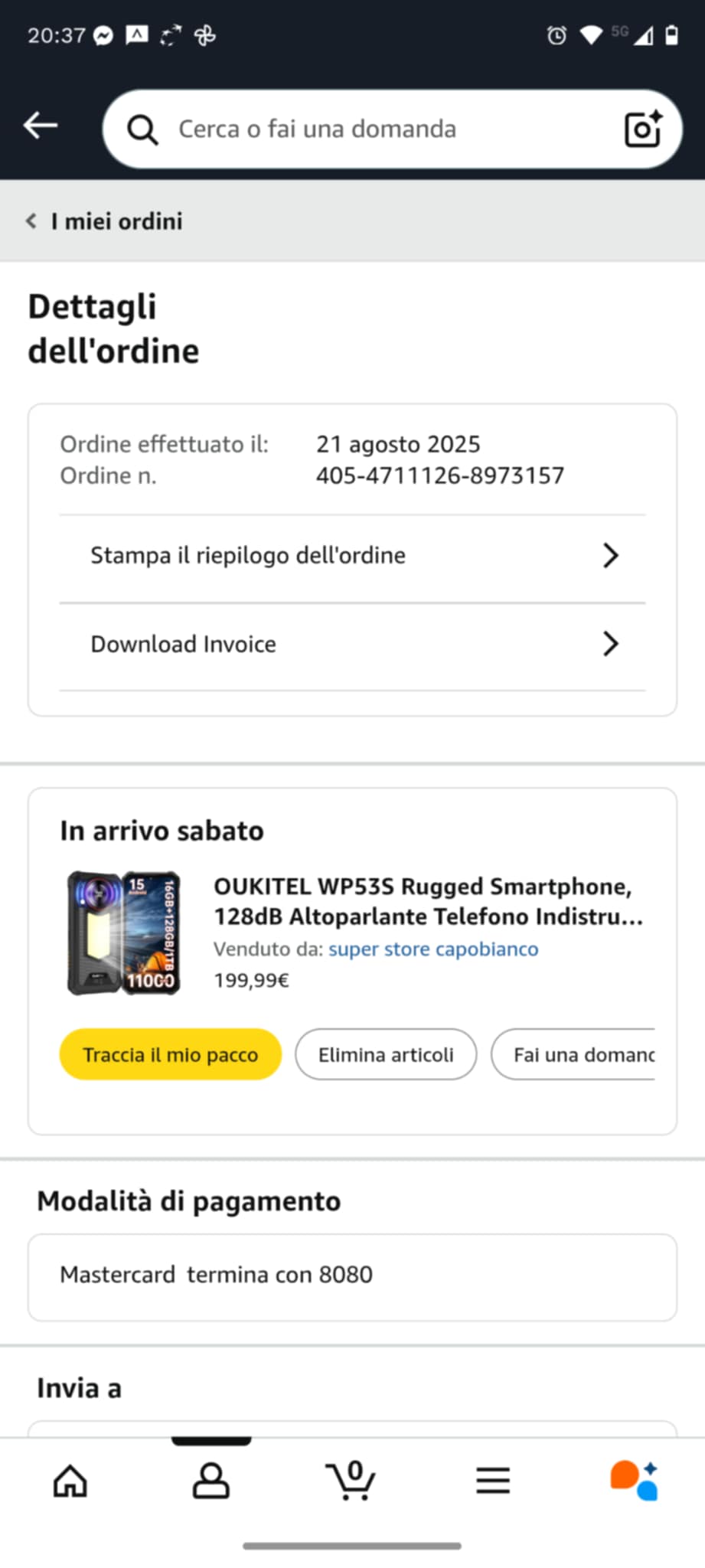Open seller 'super store capobianco'
The height and width of the screenshot is (1568, 705).
pos(433,949)
